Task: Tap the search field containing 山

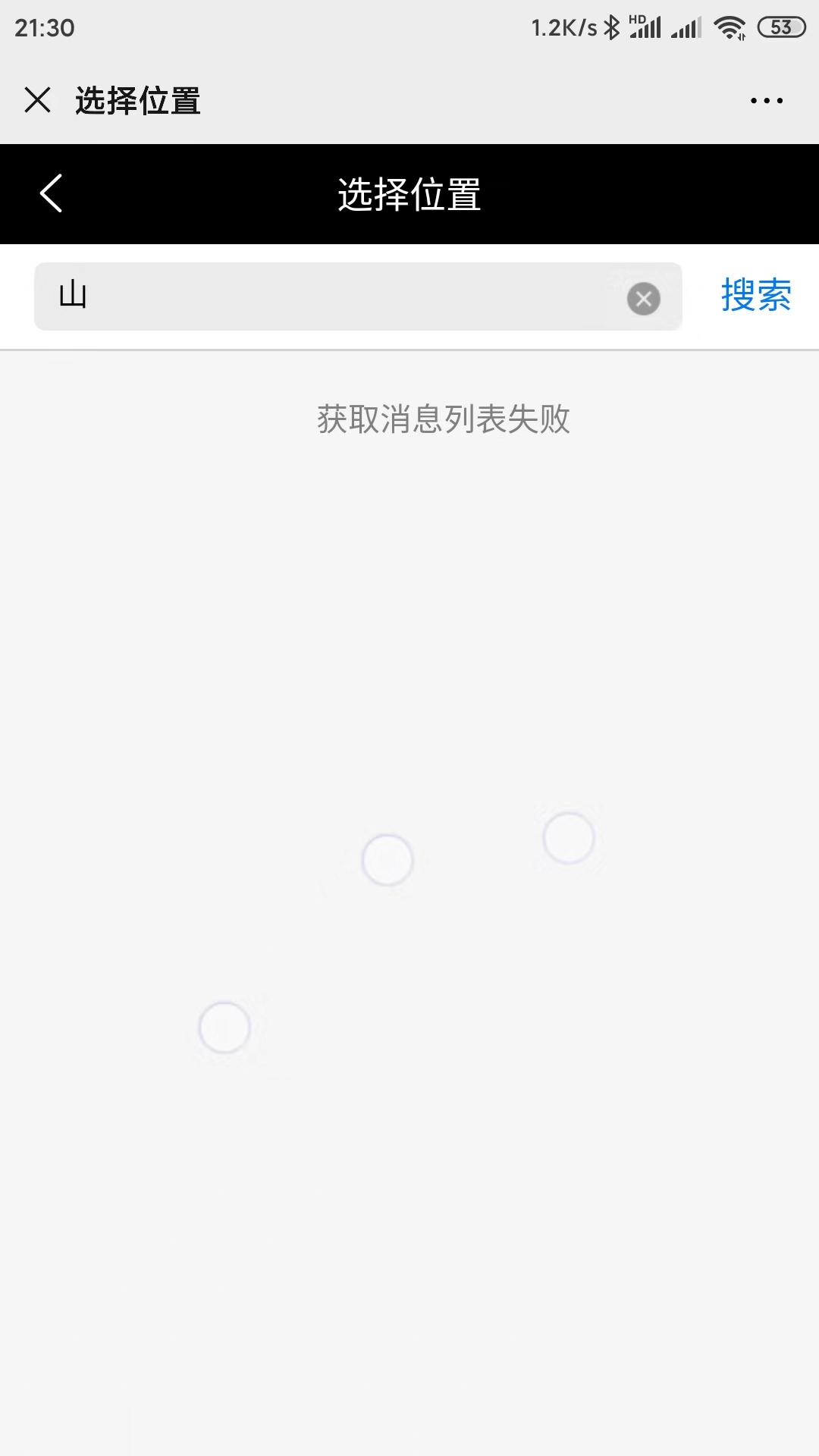Action: pyautogui.click(x=326, y=297)
